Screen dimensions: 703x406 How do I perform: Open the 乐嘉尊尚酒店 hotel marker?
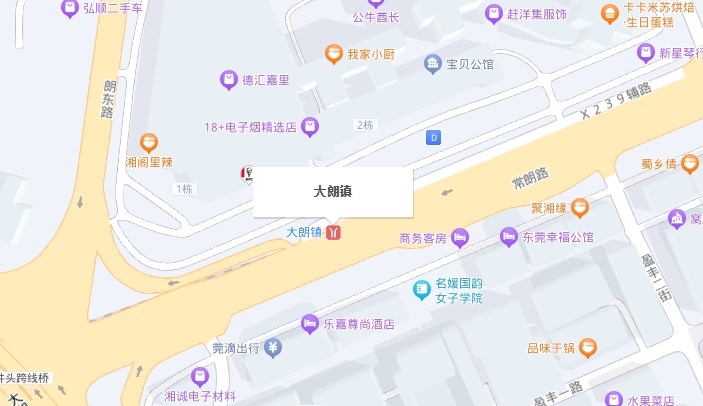[310, 323]
